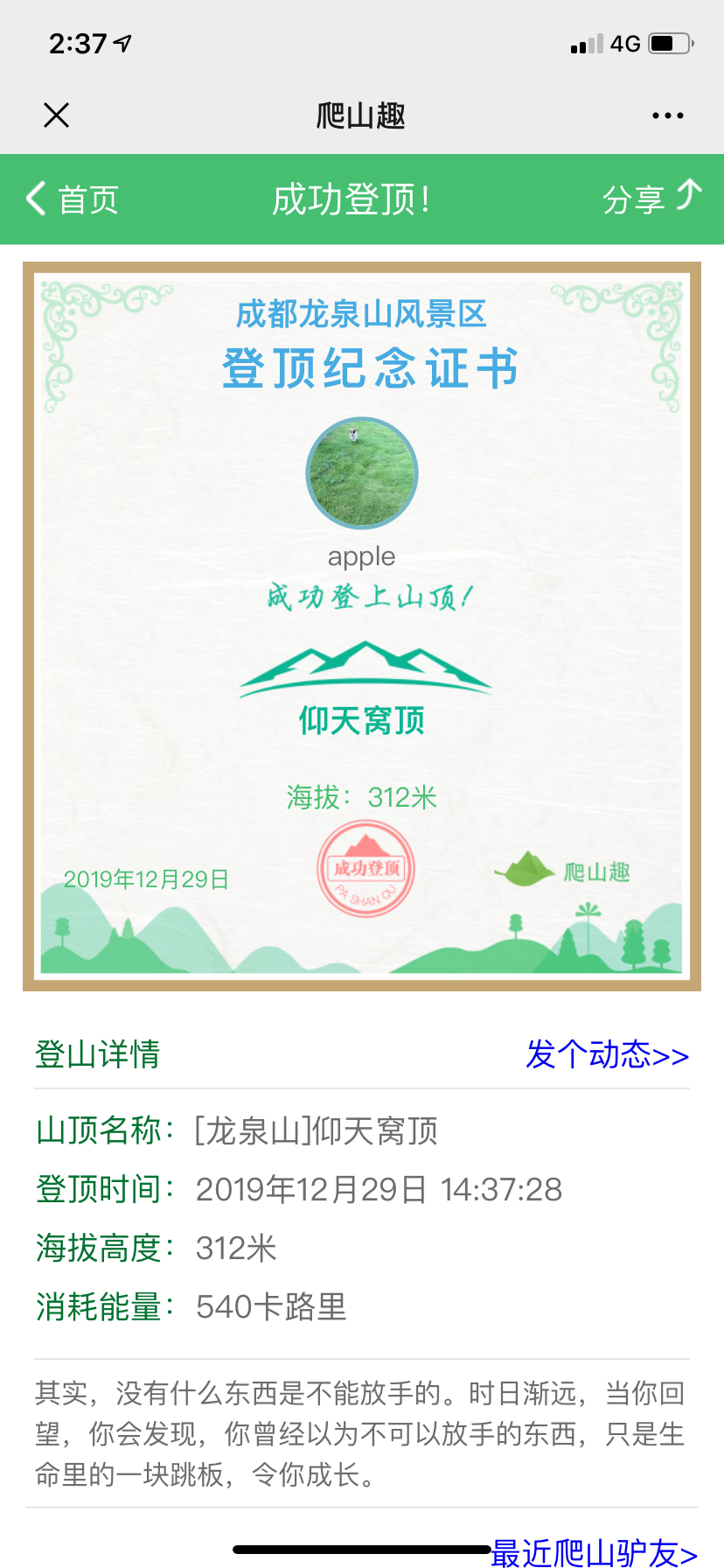
Task: Open the three-dot overflow menu
Action: (667, 115)
